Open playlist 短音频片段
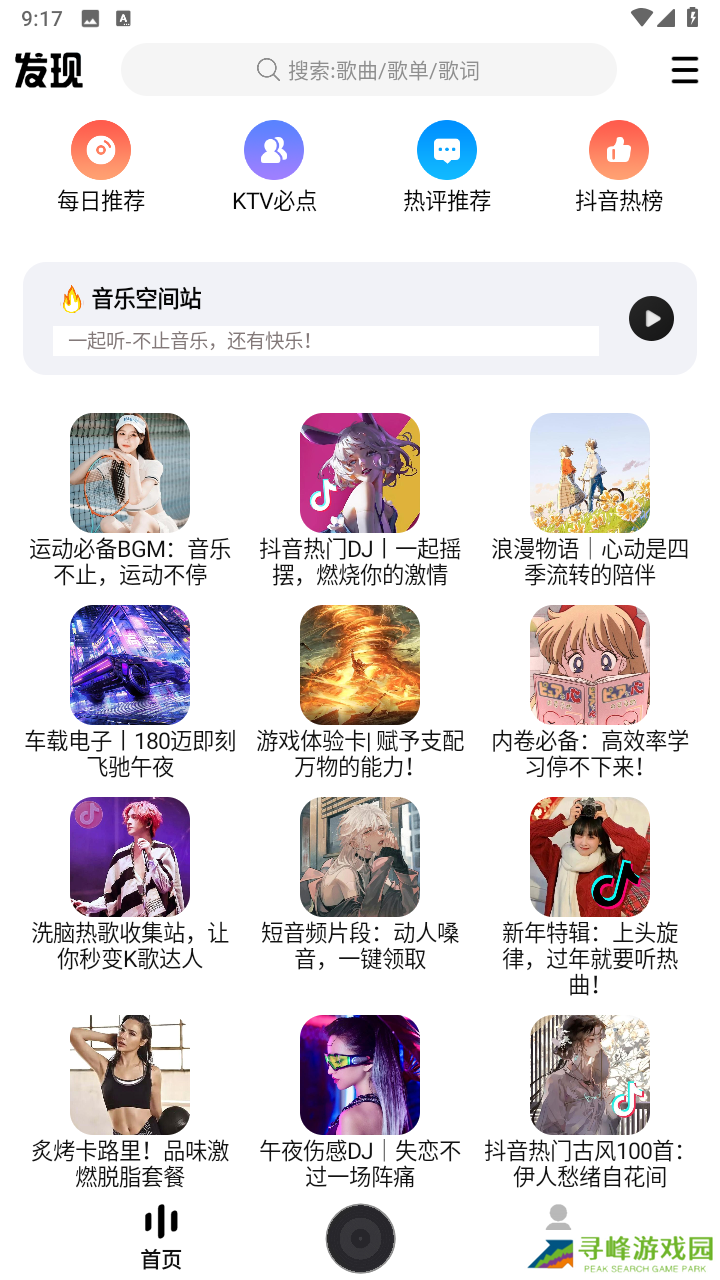The height and width of the screenshot is (1280, 720). coord(360,857)
